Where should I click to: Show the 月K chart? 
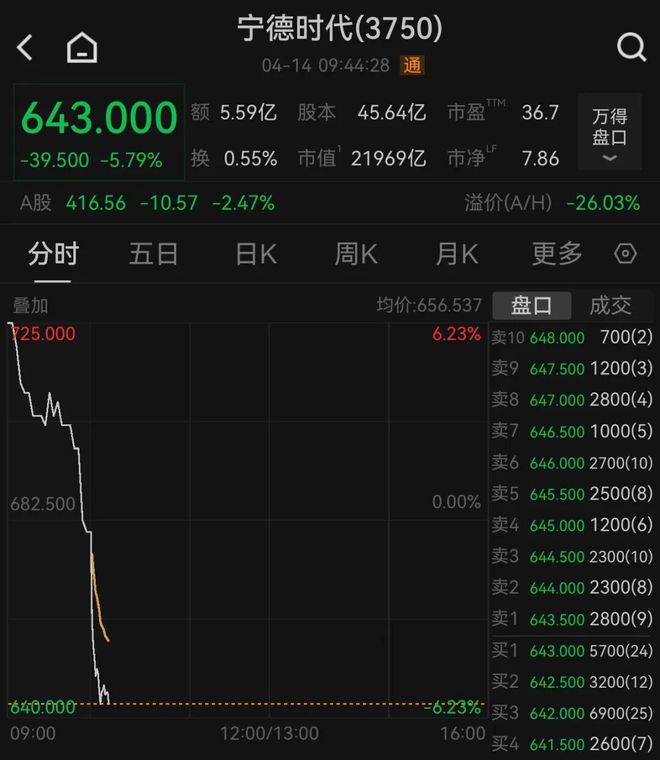click(457, 254)
